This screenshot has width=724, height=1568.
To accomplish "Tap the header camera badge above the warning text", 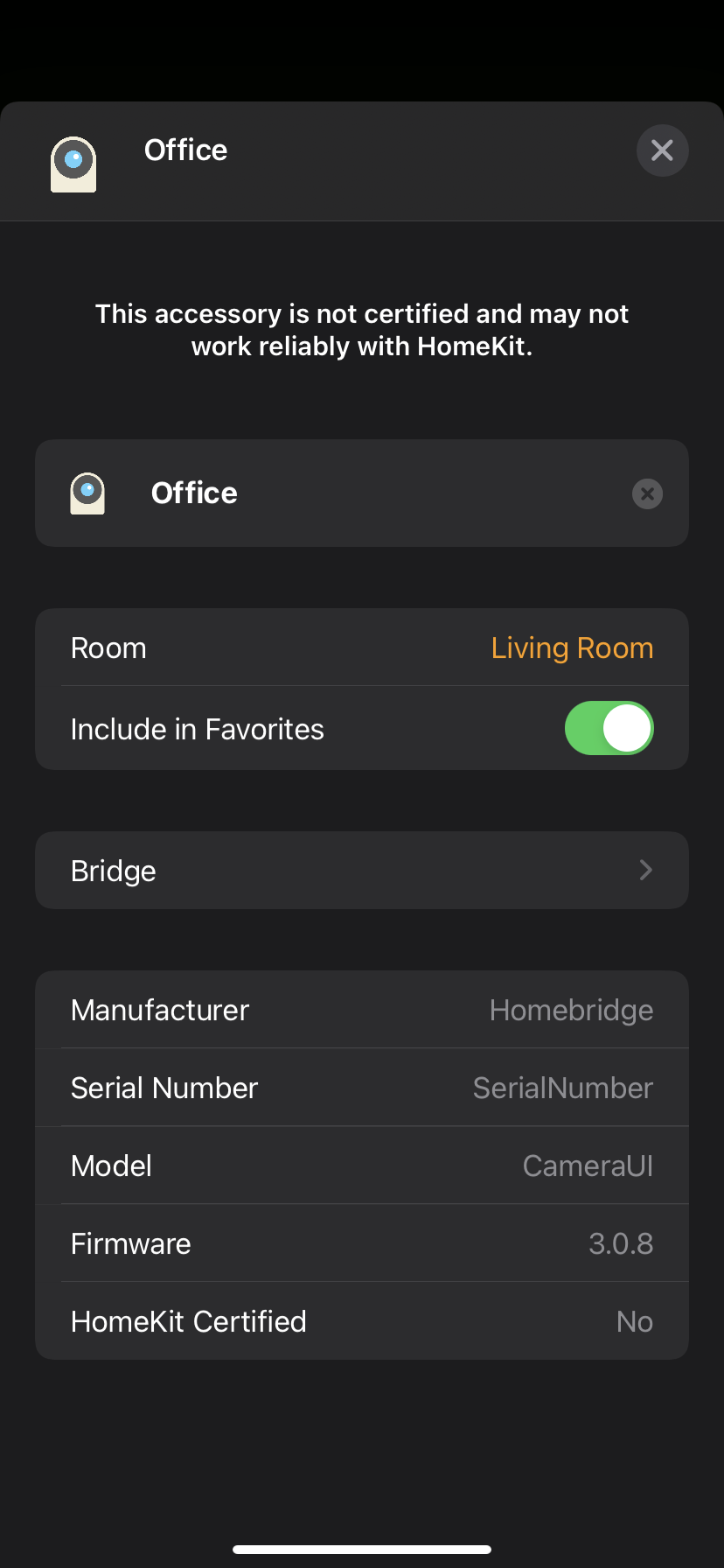I will point(73,164).
